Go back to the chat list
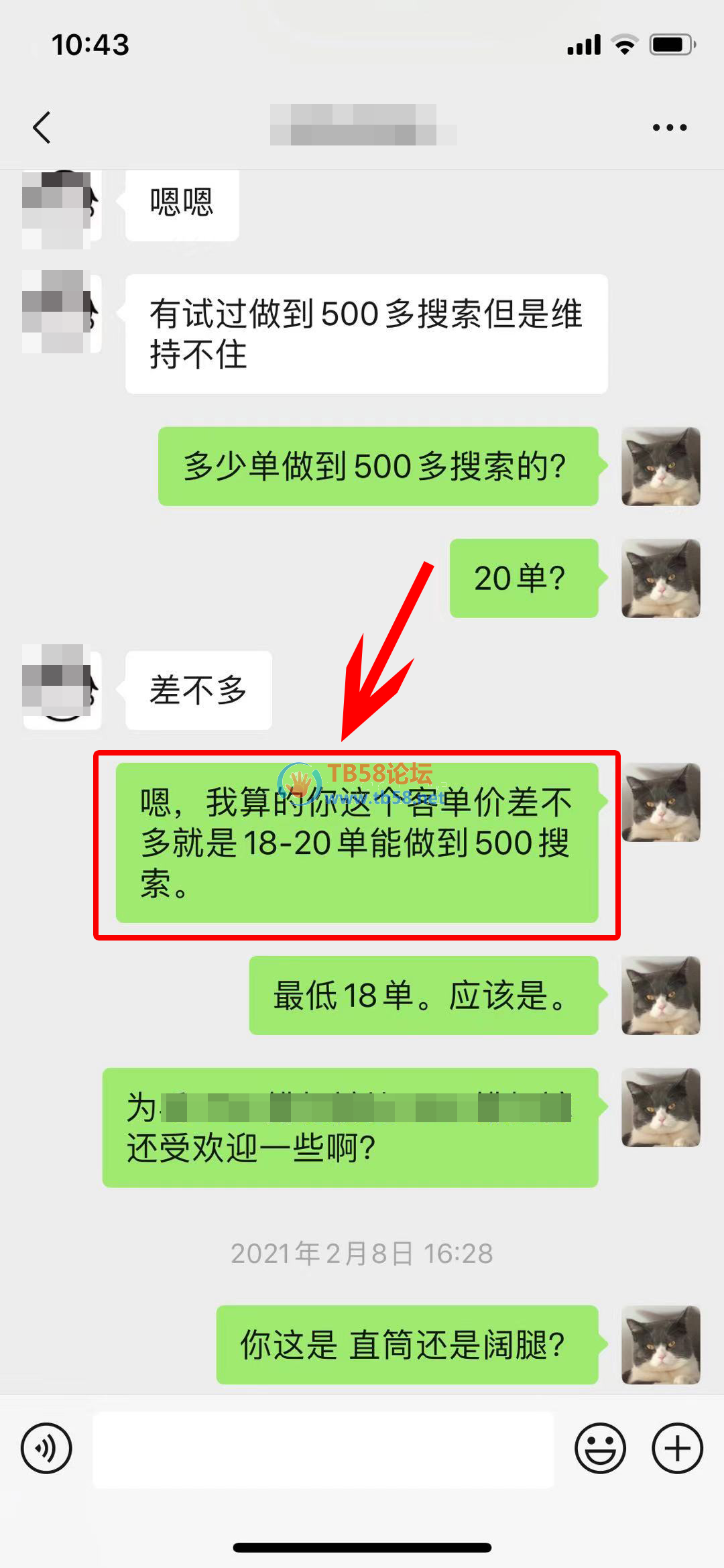The width and height of the screenshot is (724, 1568). pos(42,127)
